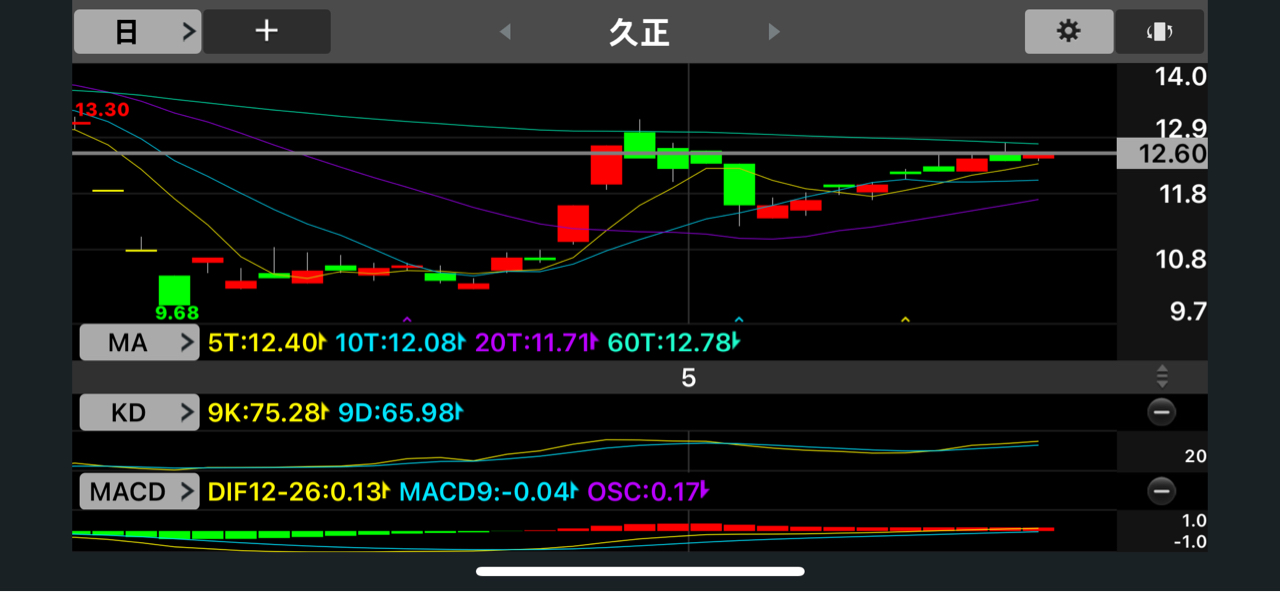Open the MACD indicator selector

click(139, 491)
